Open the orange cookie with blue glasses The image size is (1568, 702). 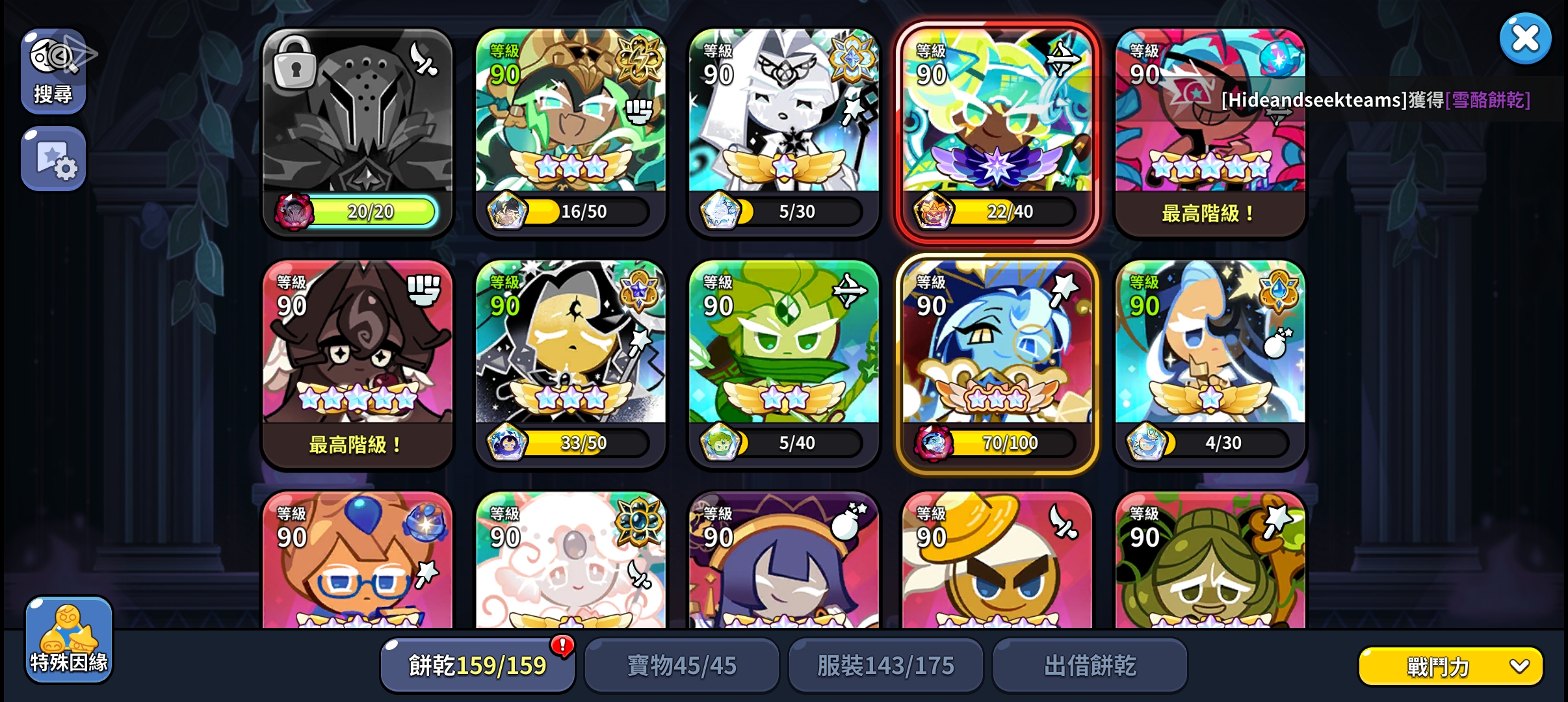(357, 565)
